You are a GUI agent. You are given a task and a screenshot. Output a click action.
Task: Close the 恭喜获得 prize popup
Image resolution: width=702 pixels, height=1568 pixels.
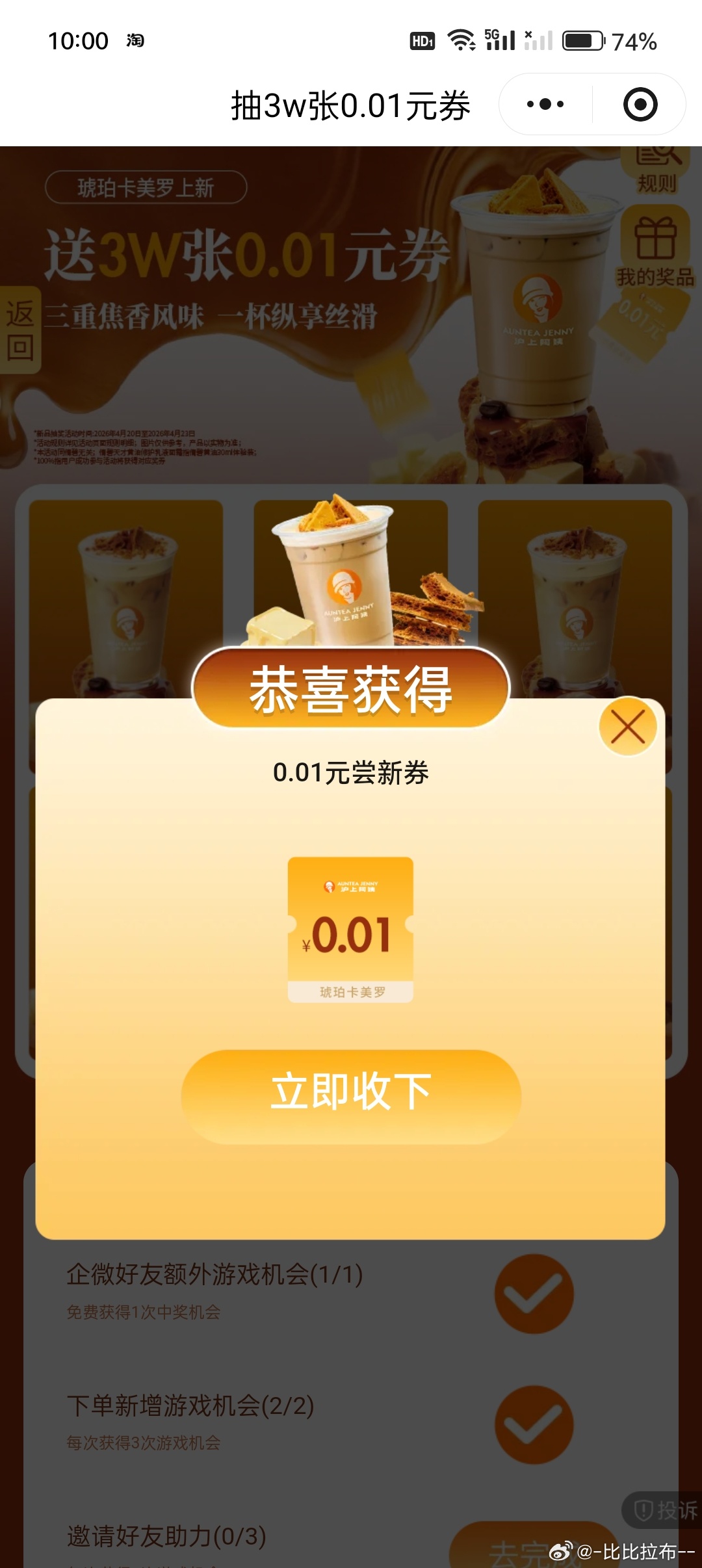click(x=627, y=726)
